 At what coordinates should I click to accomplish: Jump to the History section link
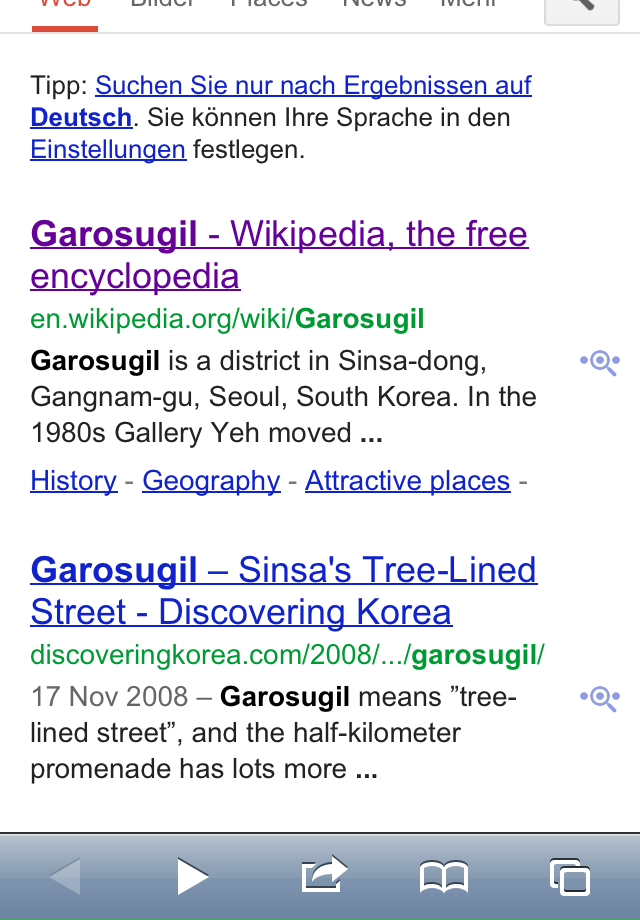click(x=74, y=481)
